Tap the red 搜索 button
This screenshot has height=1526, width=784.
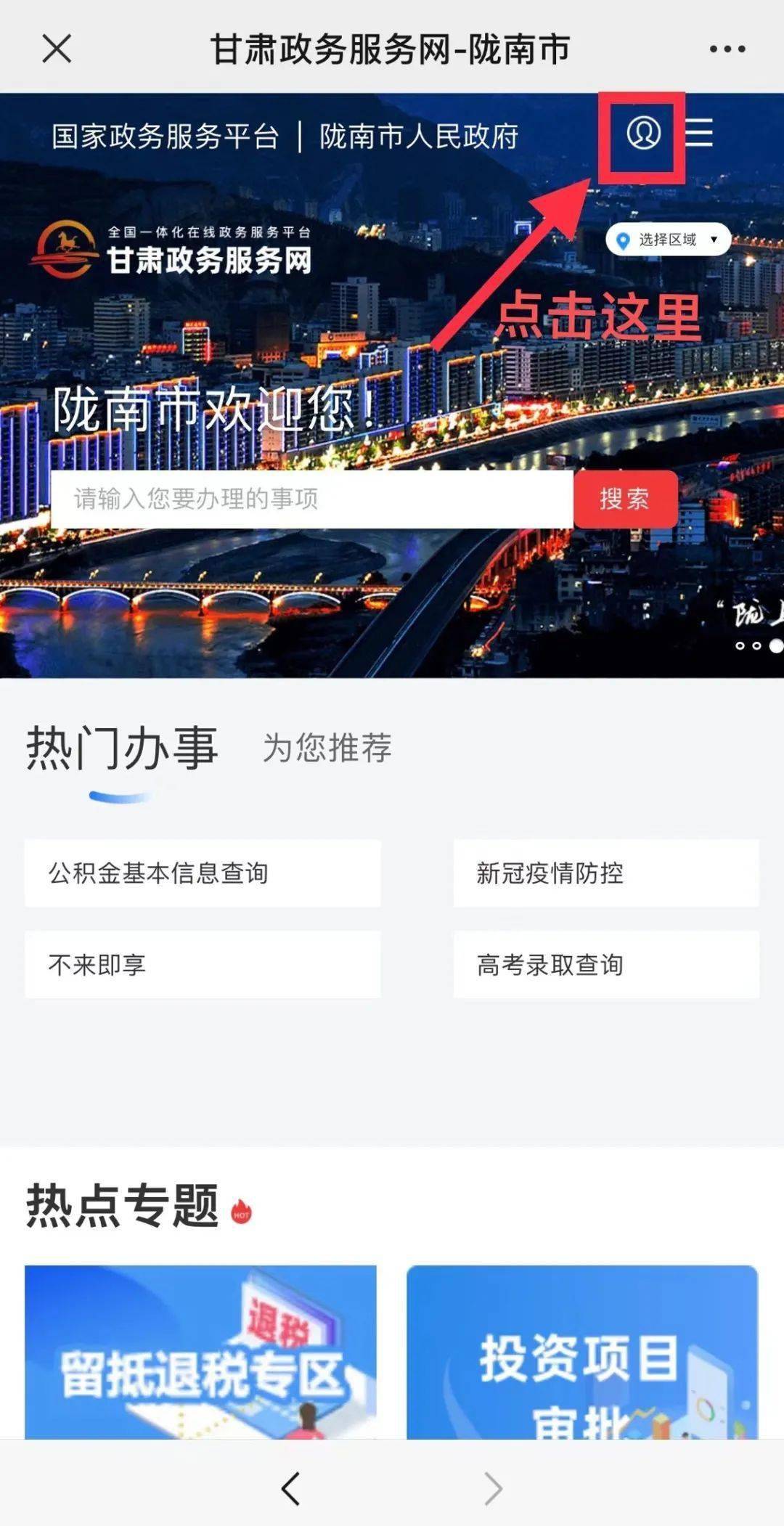pyautogui.click(x=625, y=499)
